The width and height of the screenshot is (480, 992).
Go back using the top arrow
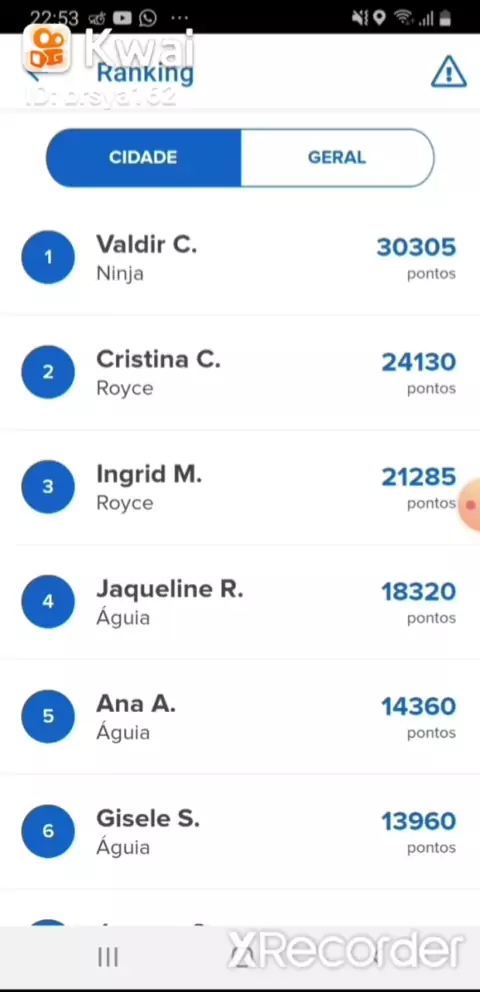tap(36, 73)
